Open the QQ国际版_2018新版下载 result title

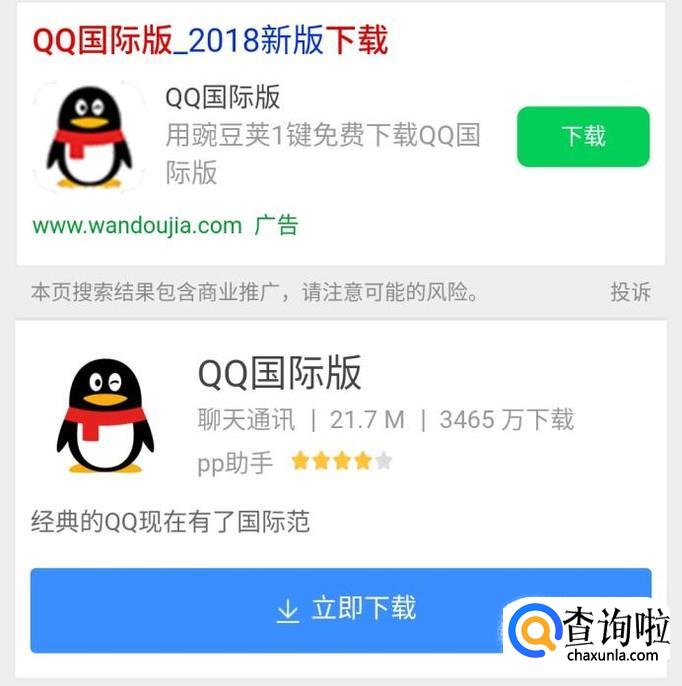click(210, 40)
